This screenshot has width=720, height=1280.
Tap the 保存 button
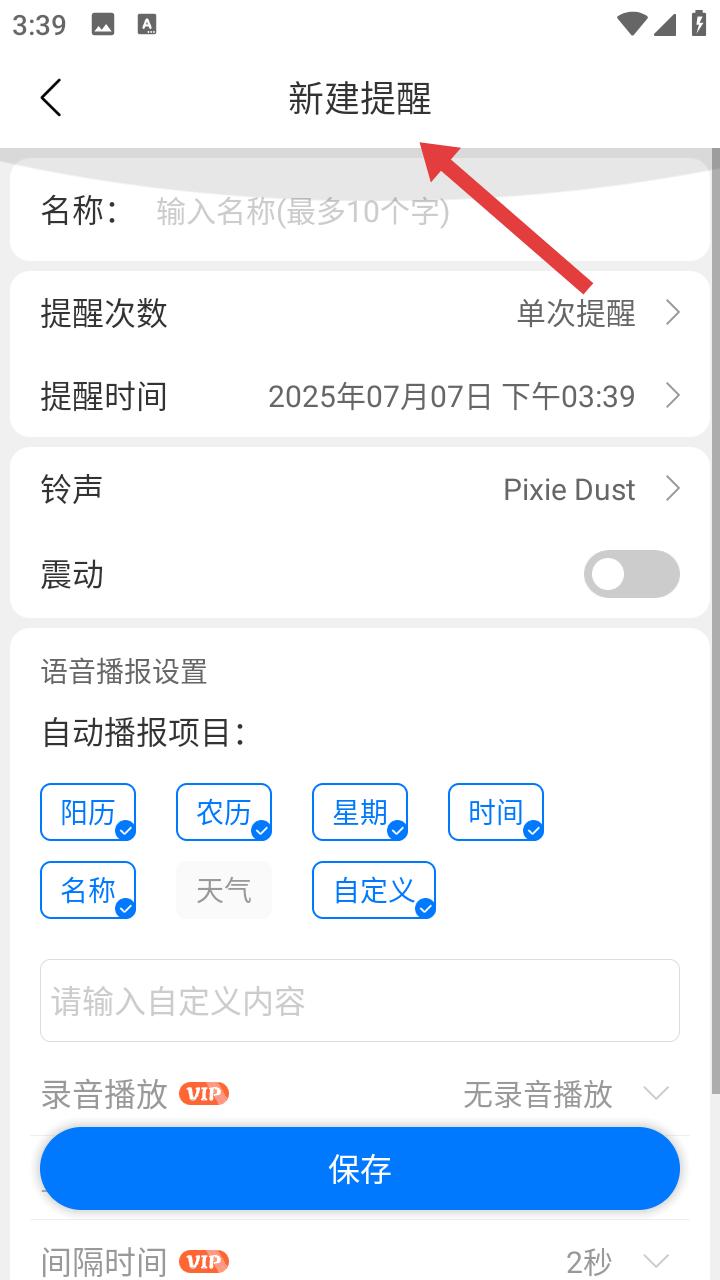point(360,1168)
